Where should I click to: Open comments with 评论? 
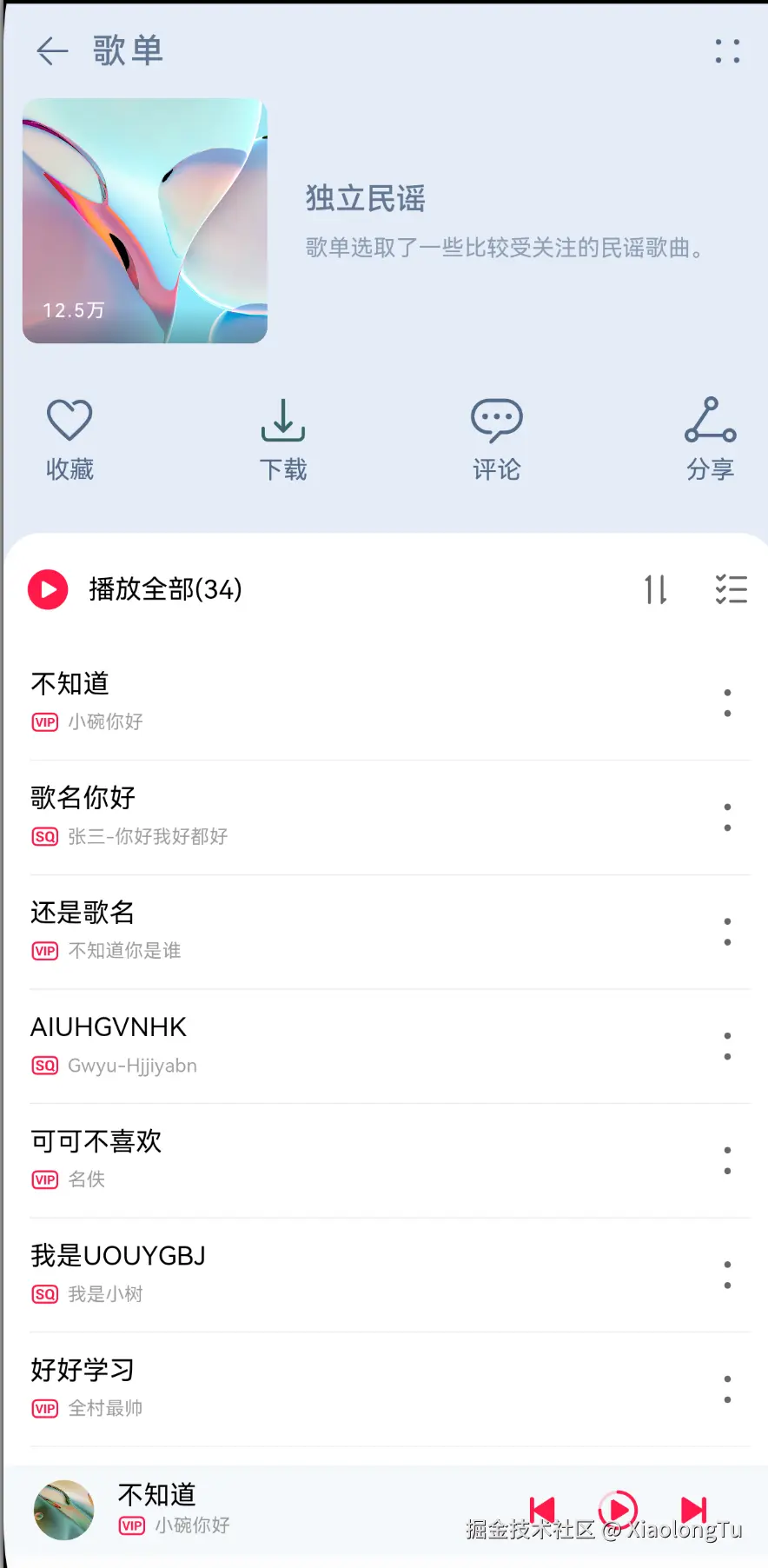click(496, 440)
